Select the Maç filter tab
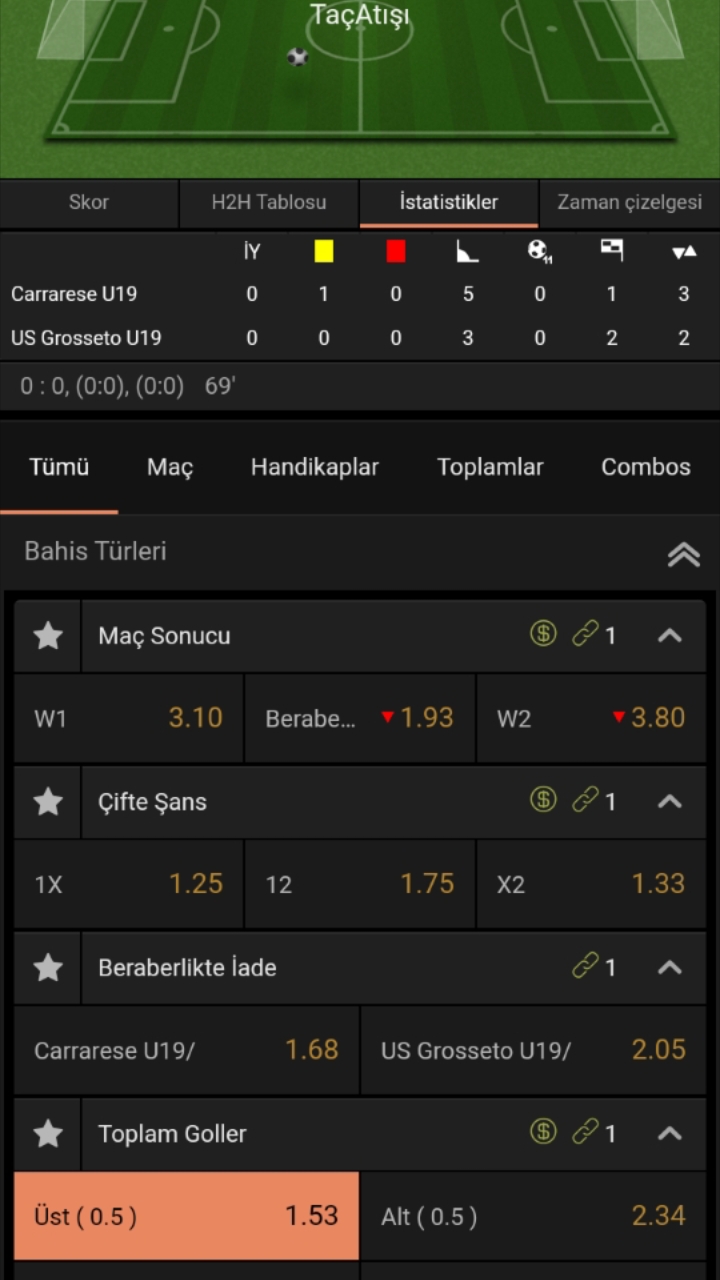 (x=170, y=467)
